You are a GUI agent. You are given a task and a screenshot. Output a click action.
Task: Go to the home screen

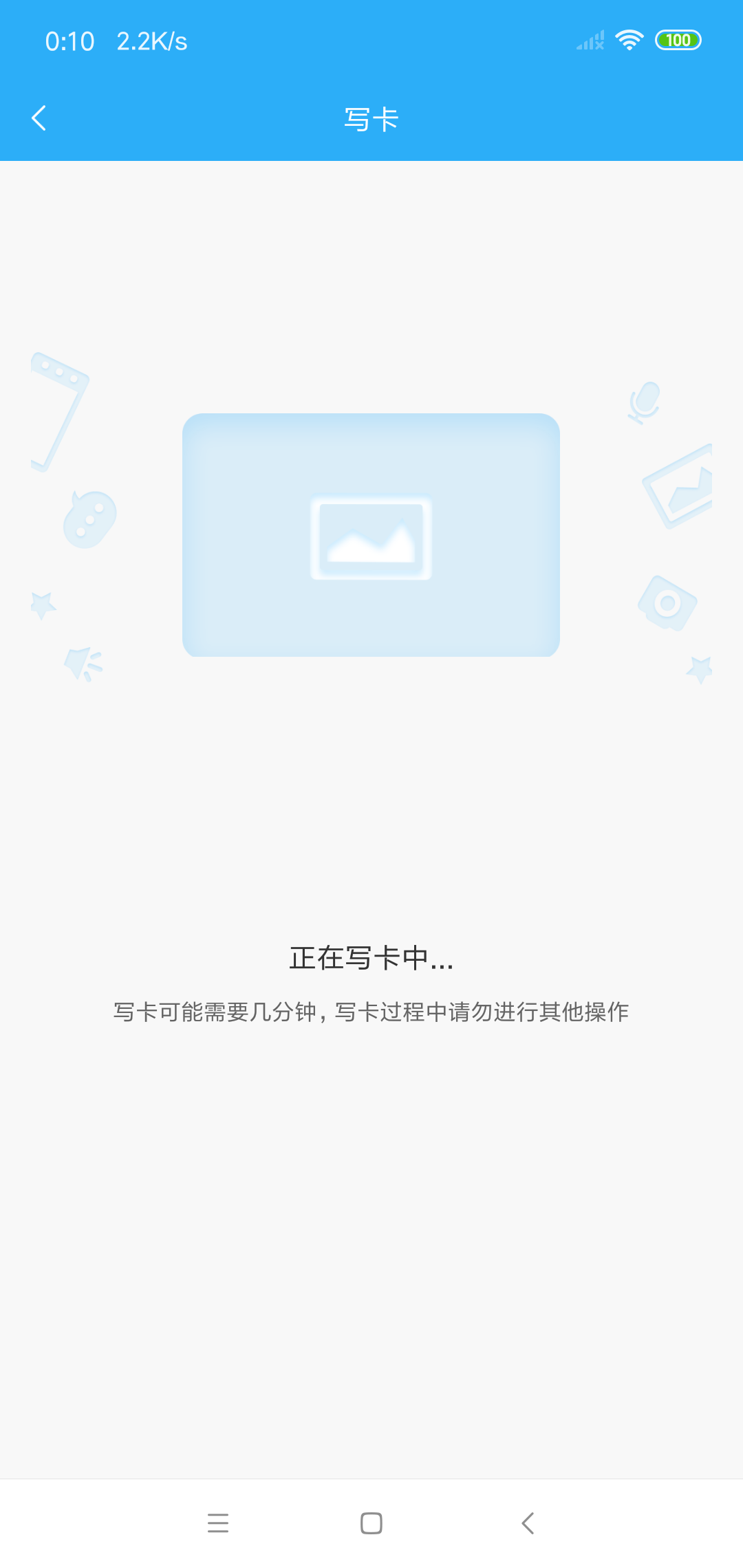[x=371, y=1523]
